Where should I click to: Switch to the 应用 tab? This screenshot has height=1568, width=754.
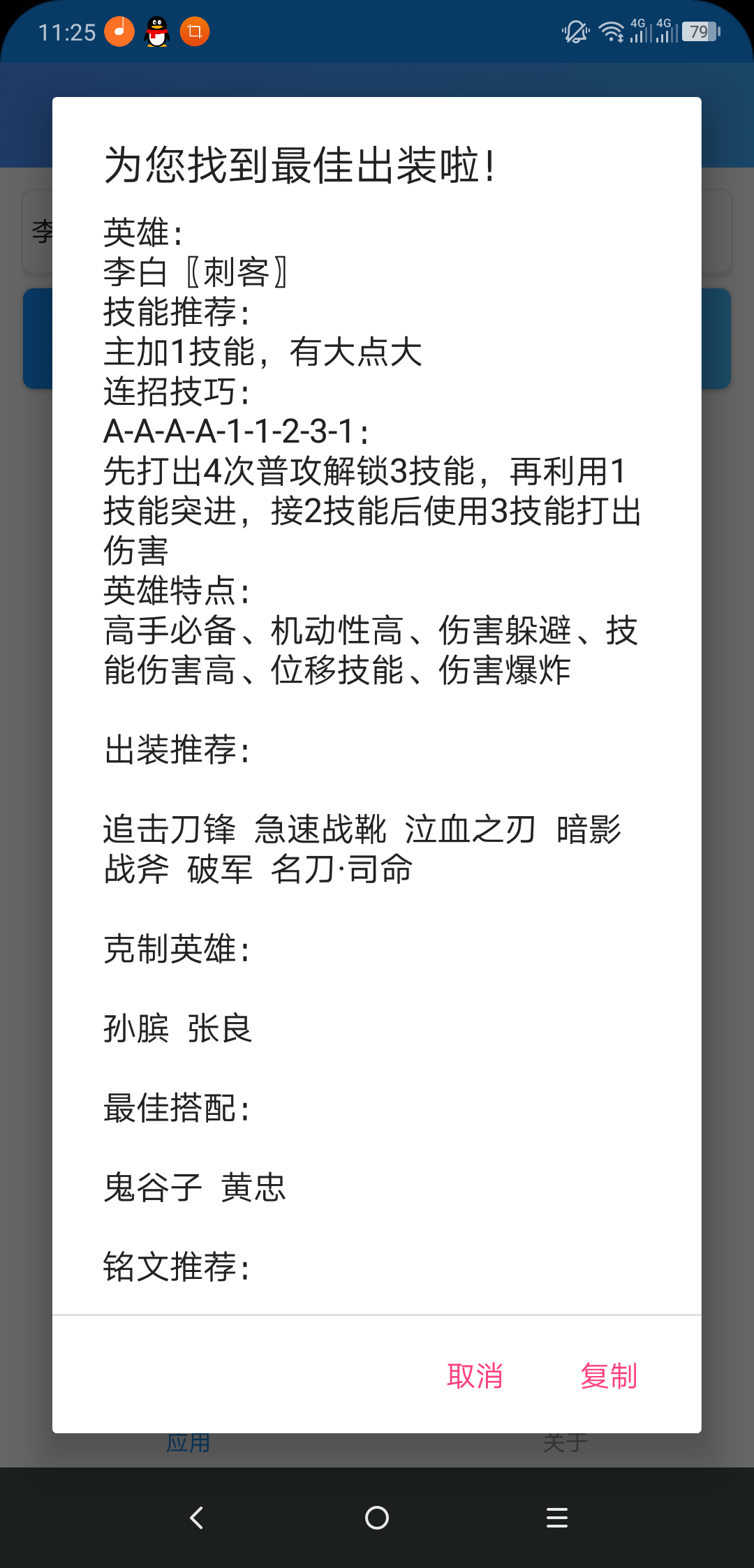(190, 1442)
